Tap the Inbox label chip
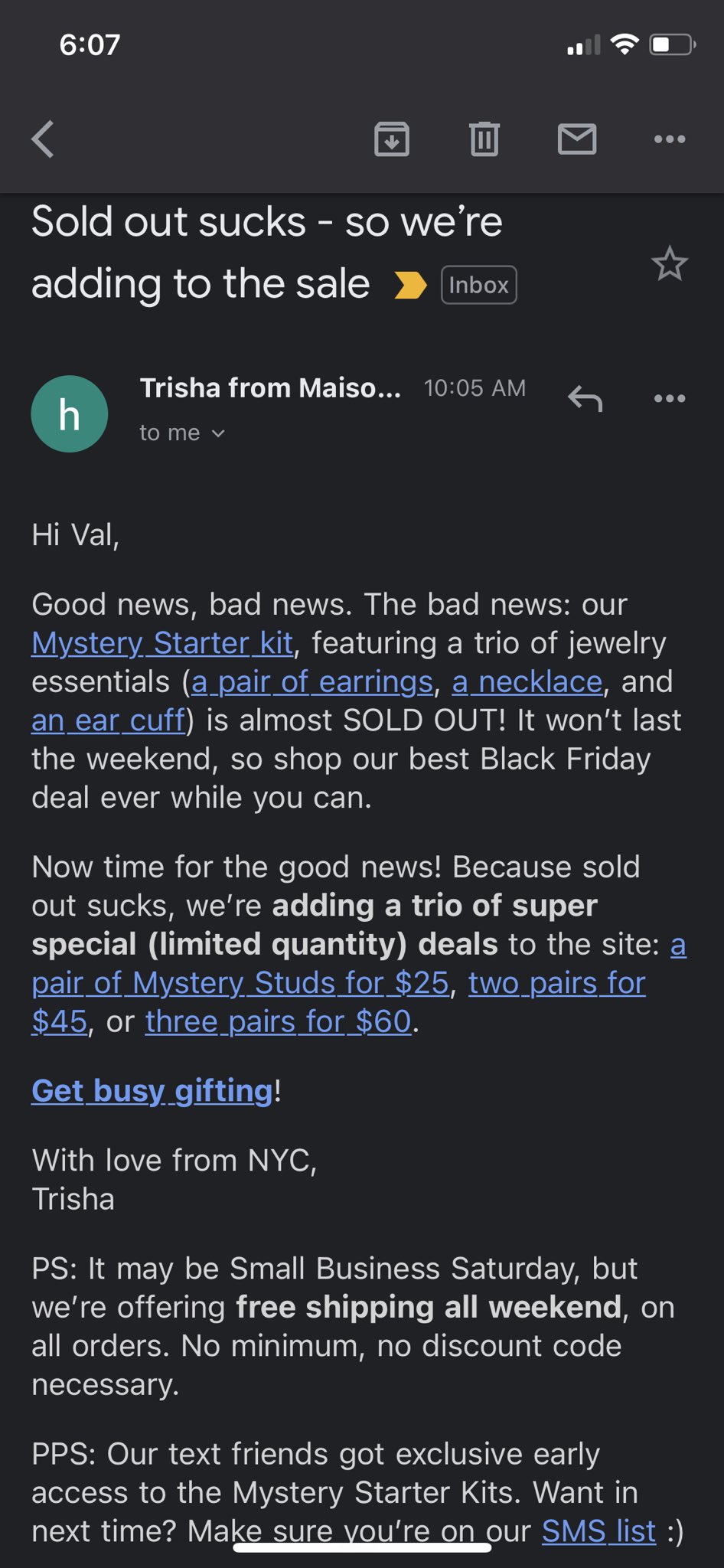The width and height of the screenshot is (724, 1568). click(x=478, y=285)
